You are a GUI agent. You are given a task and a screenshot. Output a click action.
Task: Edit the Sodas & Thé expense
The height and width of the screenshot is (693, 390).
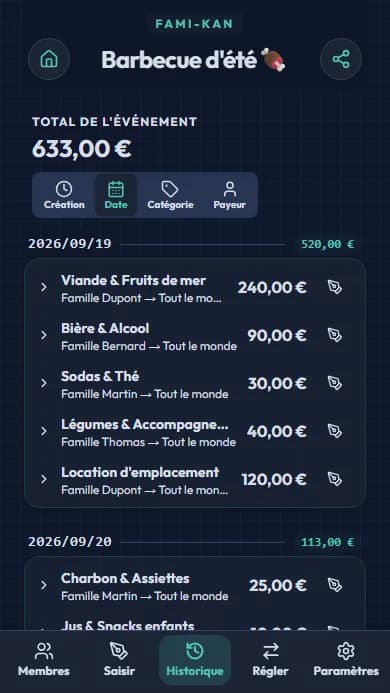pyautogui.click(x=335, y=383)
